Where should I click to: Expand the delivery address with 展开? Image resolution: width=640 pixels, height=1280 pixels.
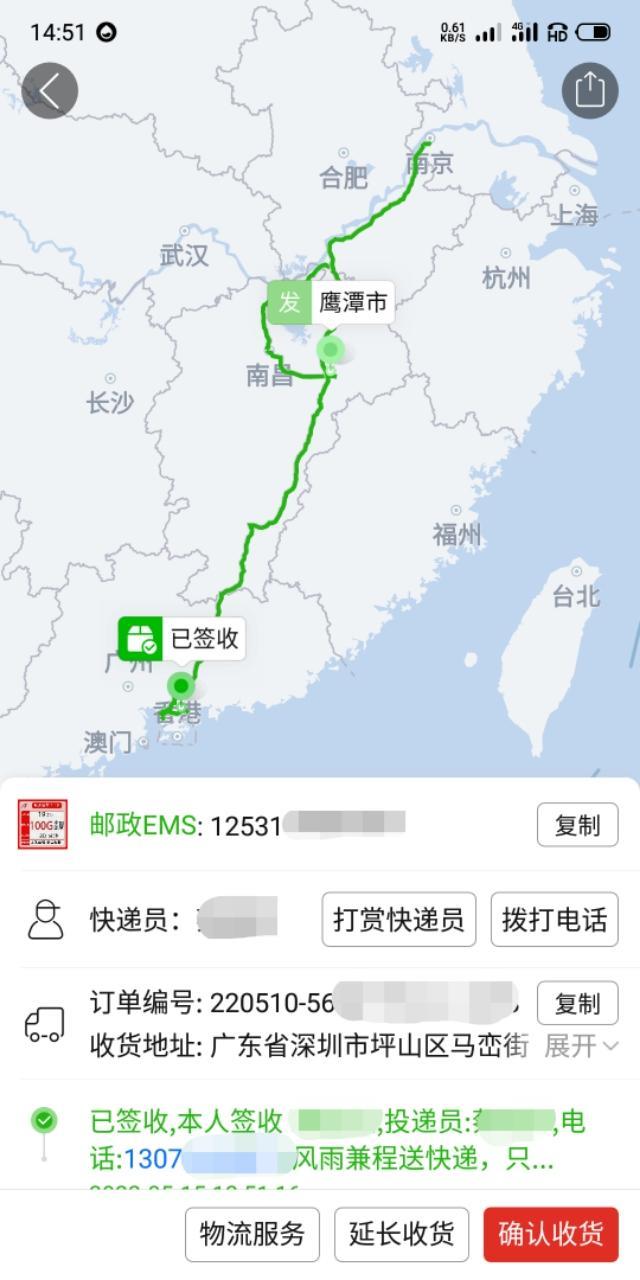pos(581,1046)
